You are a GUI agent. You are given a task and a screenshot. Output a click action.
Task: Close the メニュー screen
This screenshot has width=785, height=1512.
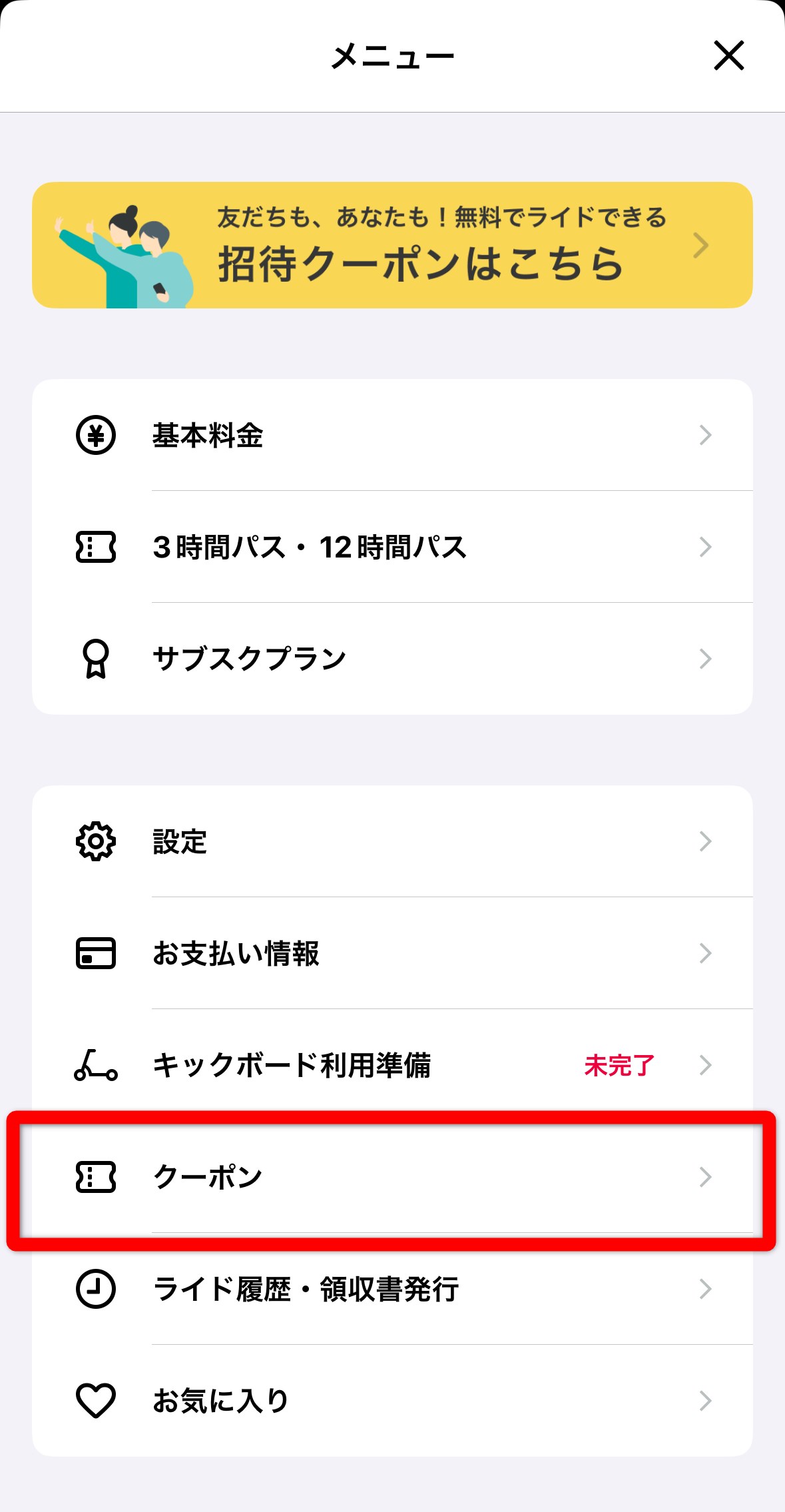click(x=728, y=55)
